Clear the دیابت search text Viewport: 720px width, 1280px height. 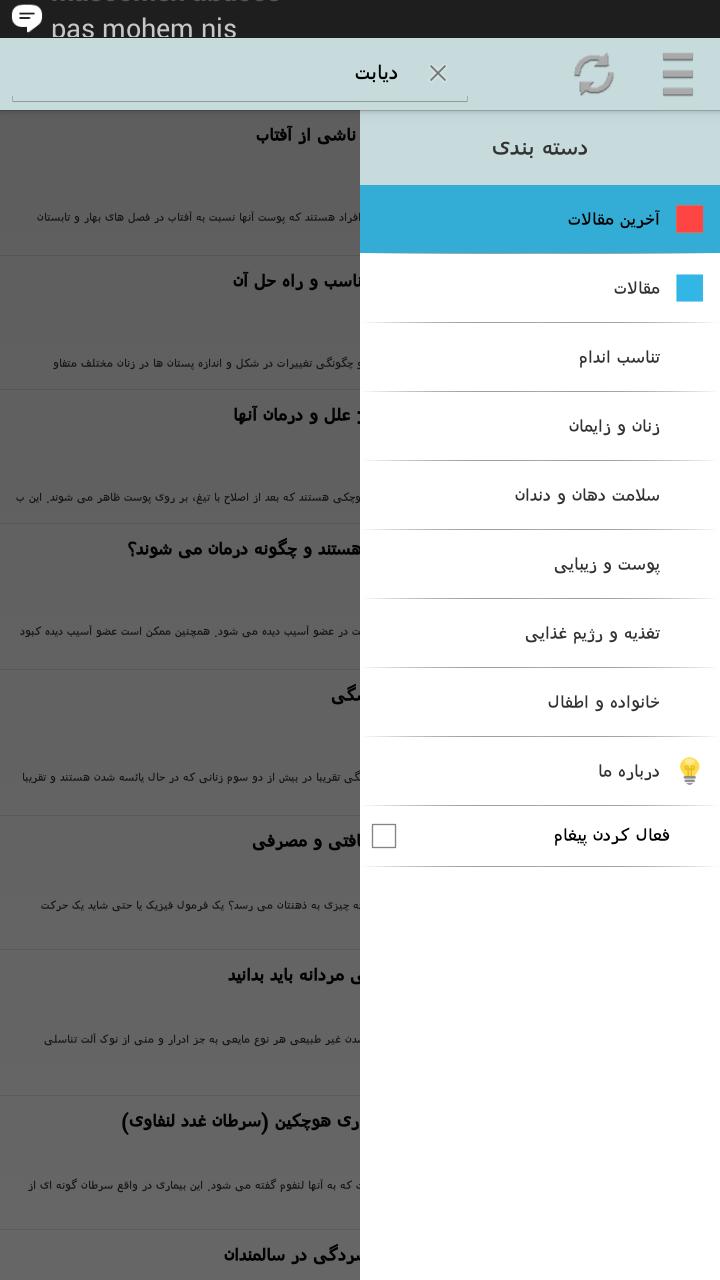tap(438, 73)
